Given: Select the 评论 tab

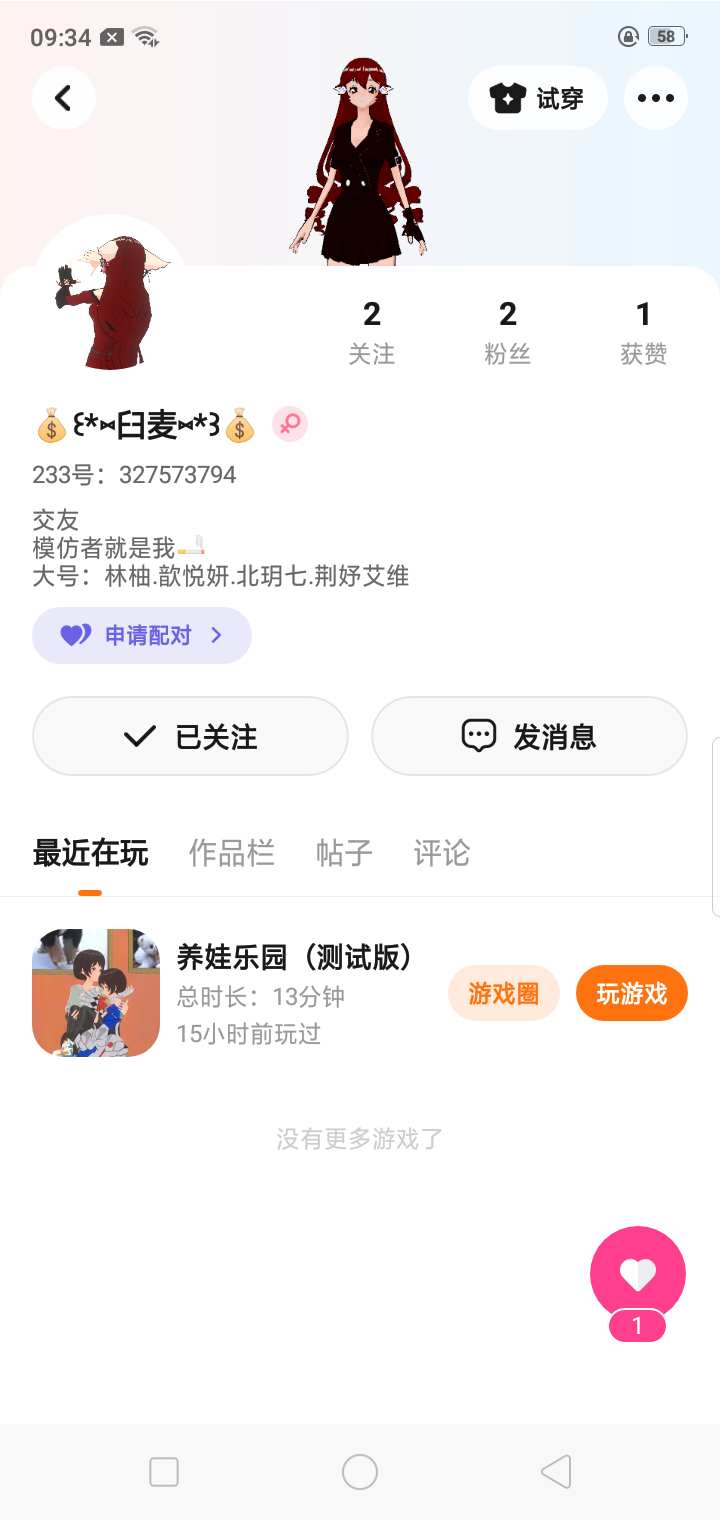Looking at the screenshot, I should click(x=441, y=853).
